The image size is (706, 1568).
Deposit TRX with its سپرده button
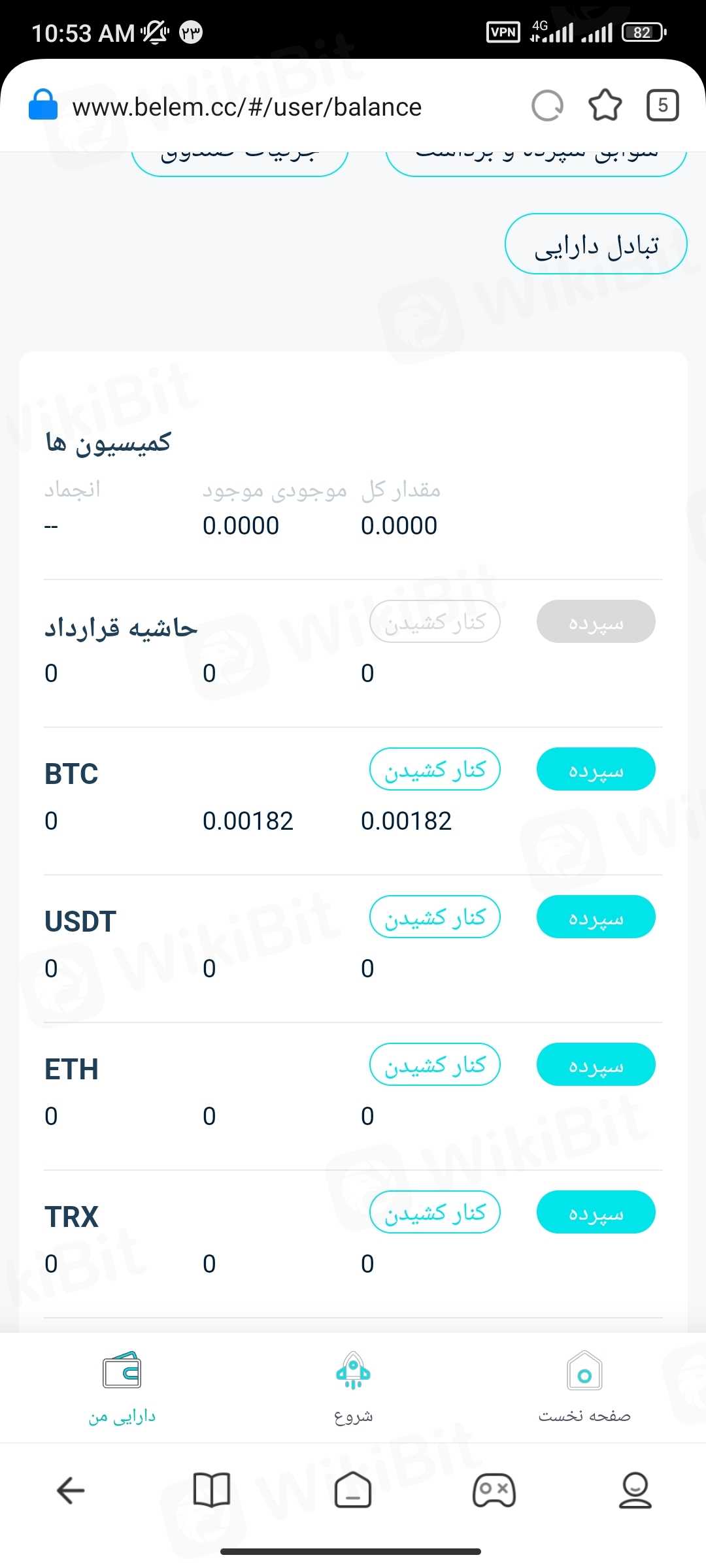click(596, 1213)
